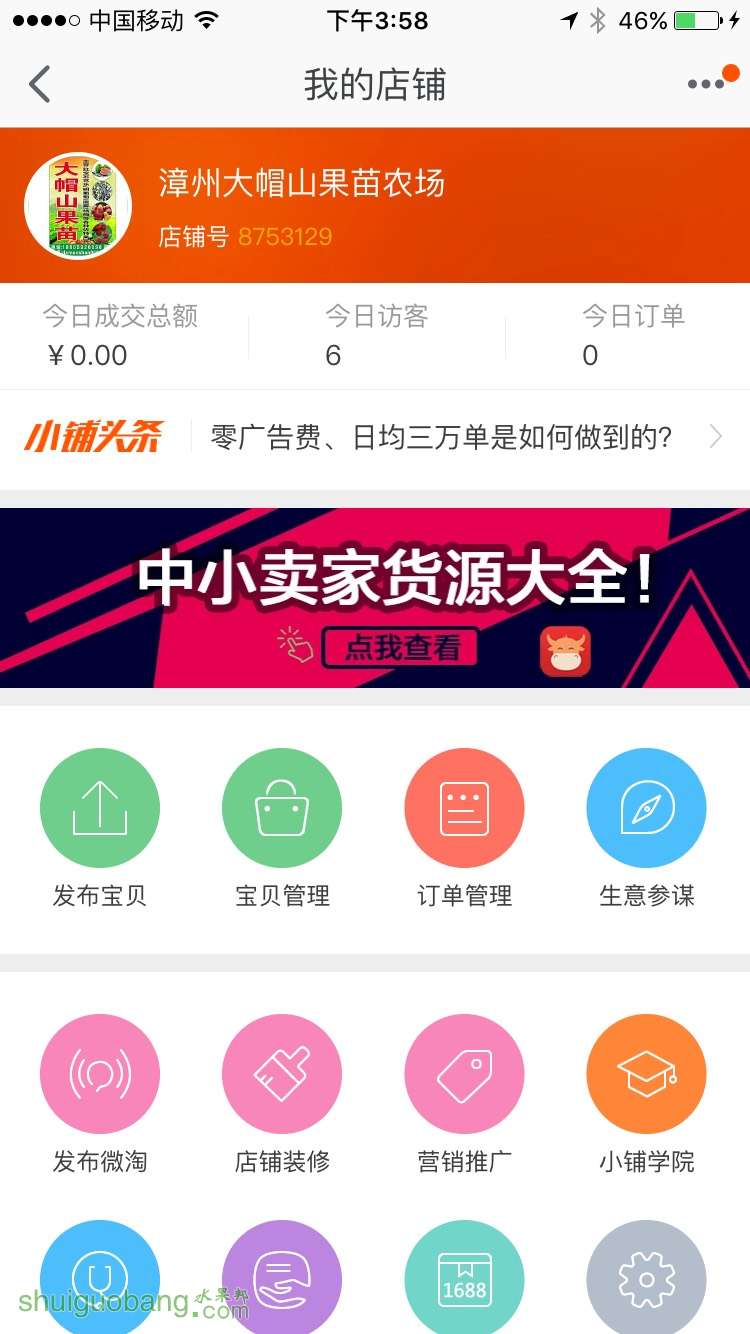Open the 1688 sourcing icon
This screenshot has height=1334, width=750.
464,1278
